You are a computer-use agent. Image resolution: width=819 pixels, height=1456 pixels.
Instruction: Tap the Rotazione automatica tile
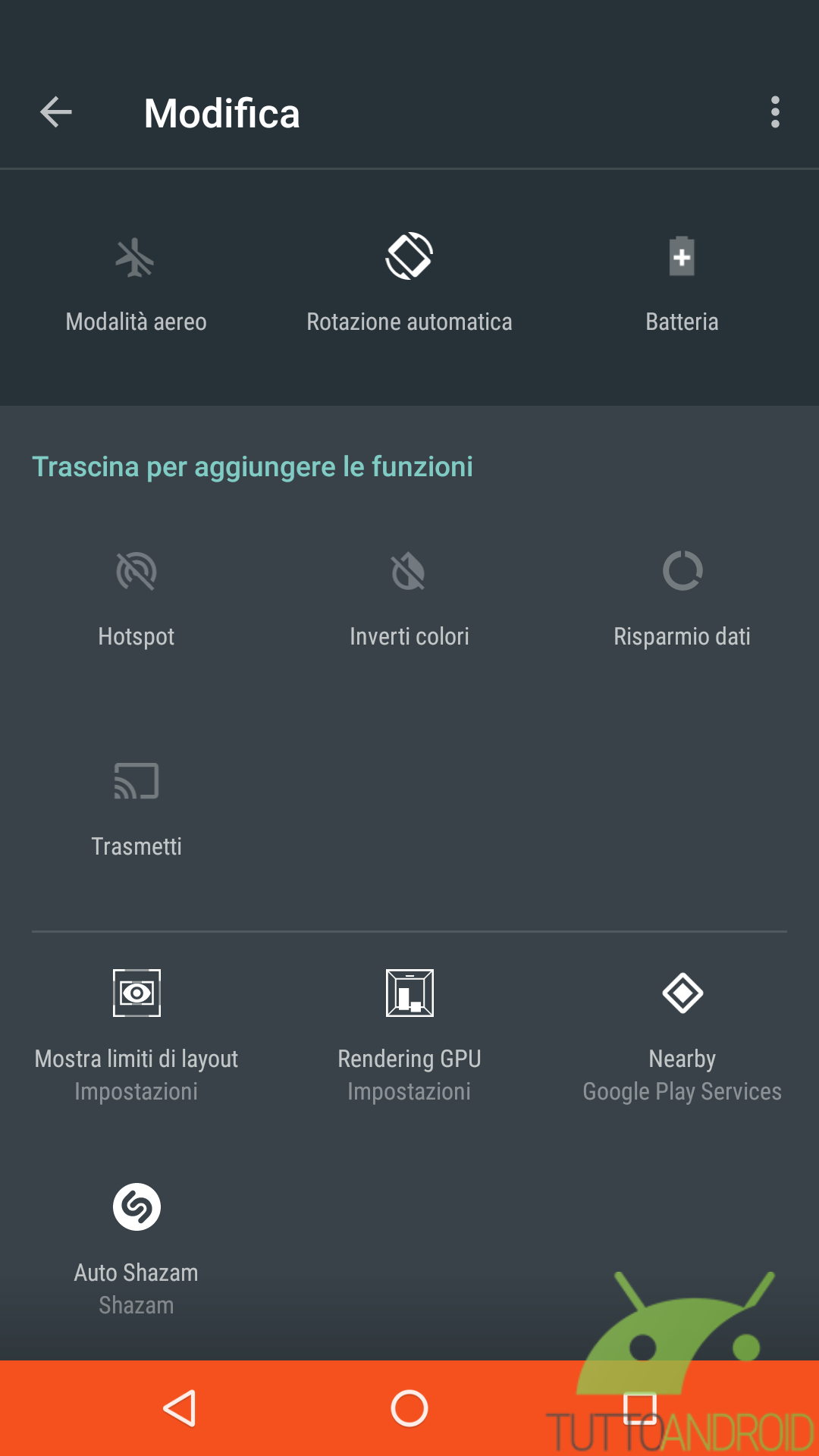click(x=409, y=284)
